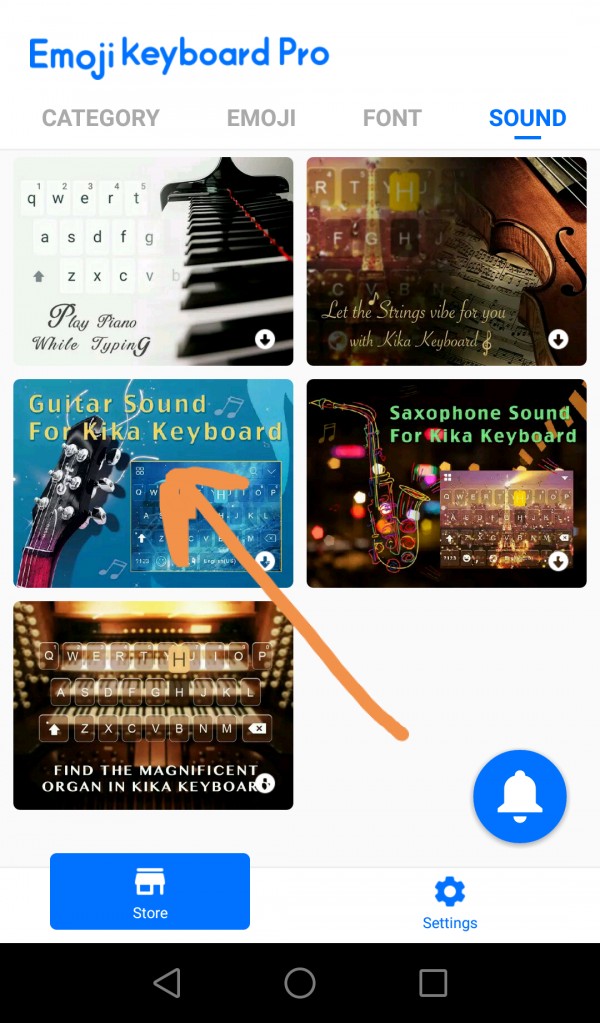Switch to the CATEGORY tab
The width and height of the screenshot is (600, 1023).
(x=100, y=118)
